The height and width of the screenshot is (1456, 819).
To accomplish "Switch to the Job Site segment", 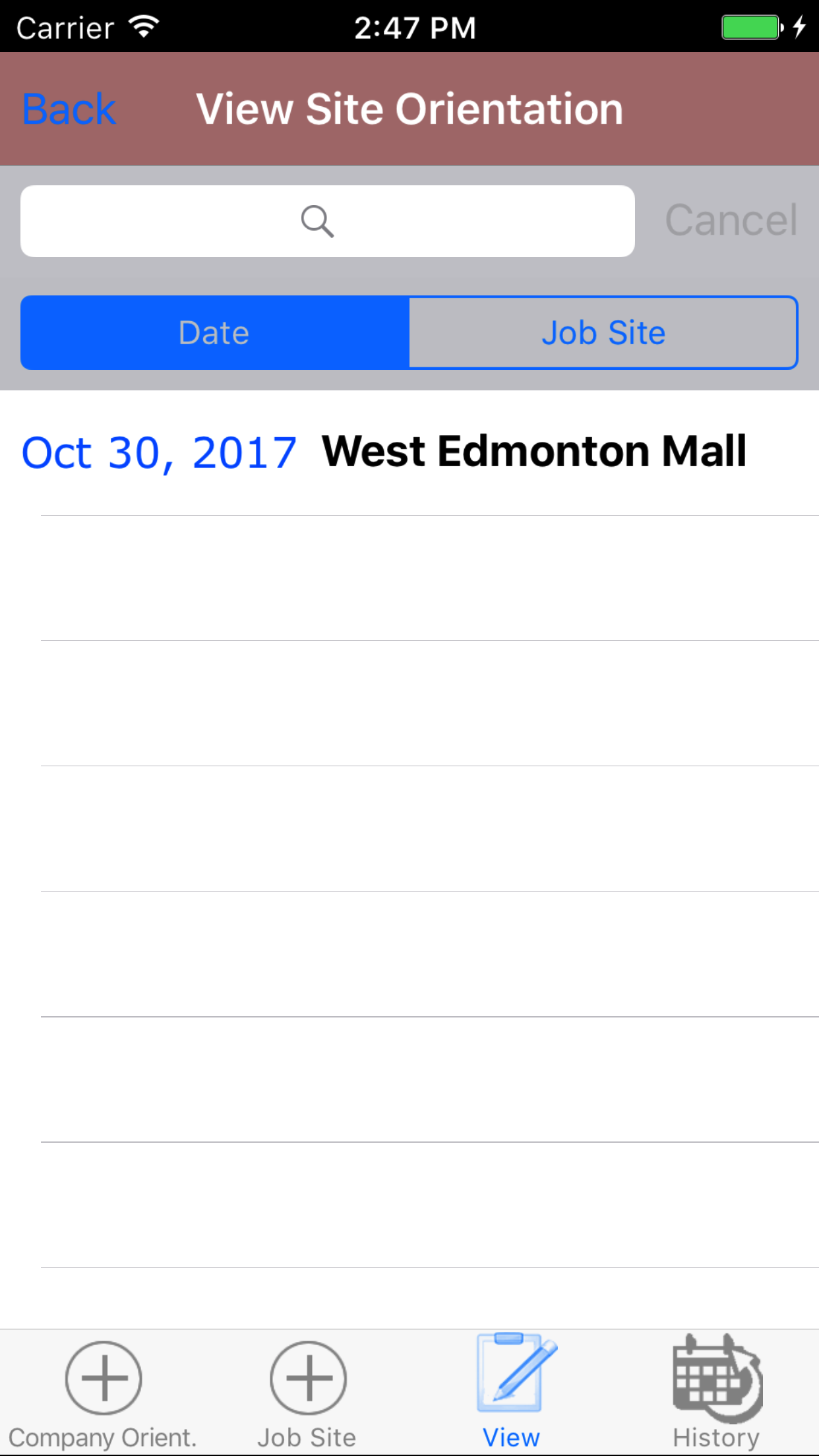I will click(x=603, y=332).
